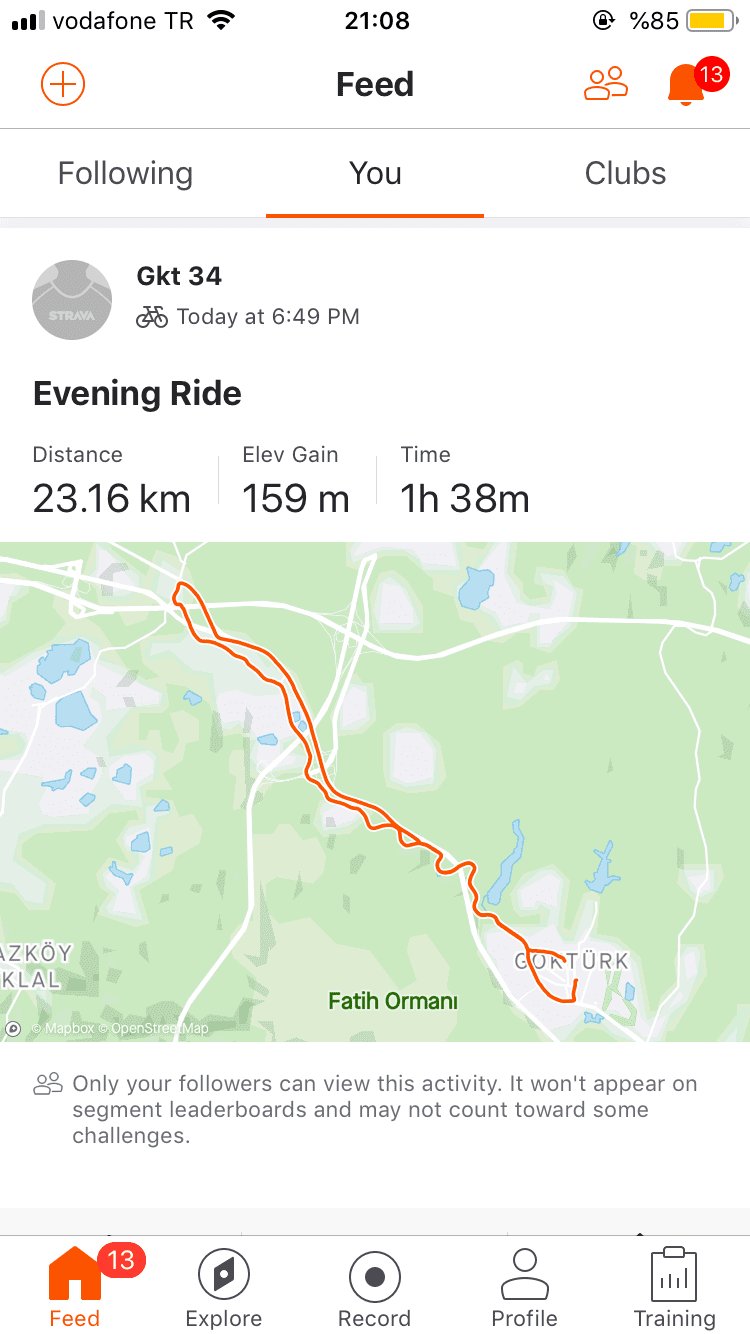Image resolution: width=750 pixels, height=1334 pixels.
Task: Select the You tab
Action: pyautogui.click(x=375, y=173)
